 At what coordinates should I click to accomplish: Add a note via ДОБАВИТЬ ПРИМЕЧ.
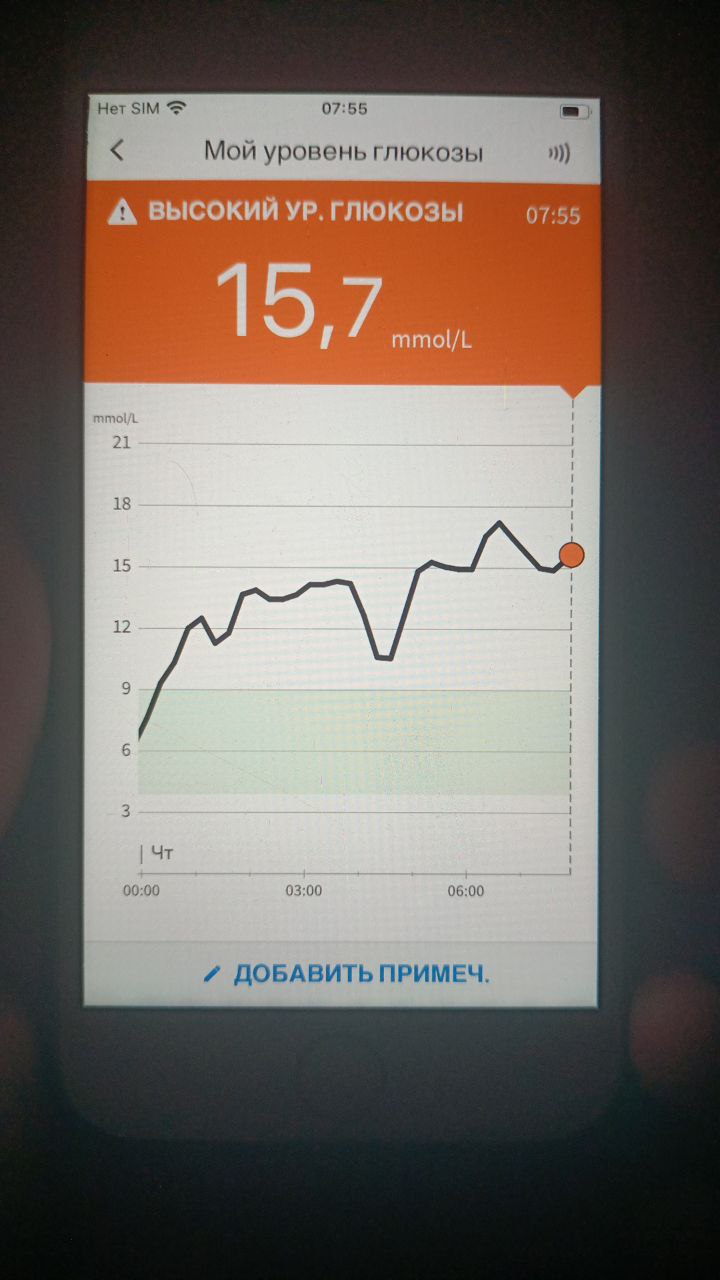pos(347,973)
